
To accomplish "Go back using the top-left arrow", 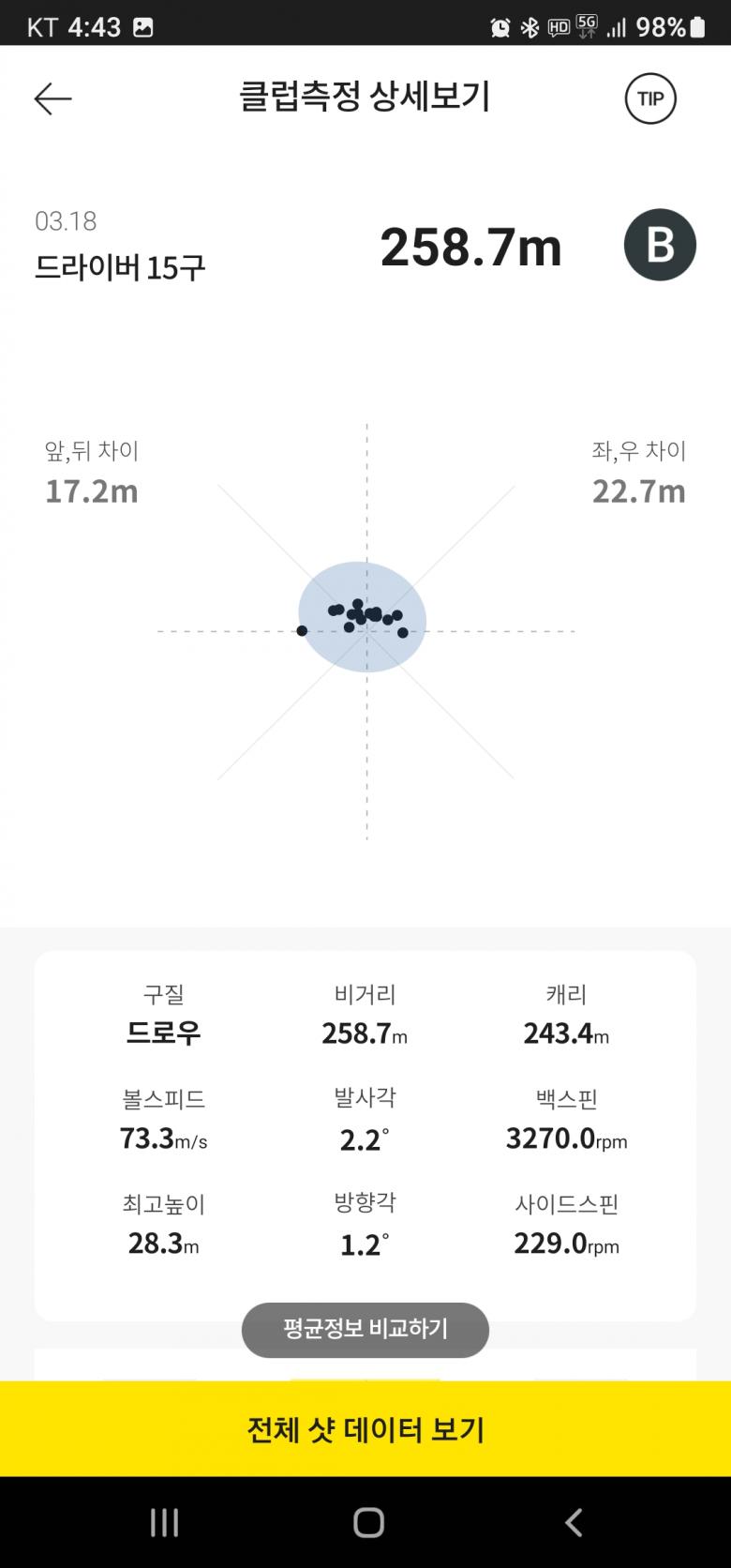I will point(52,98).
